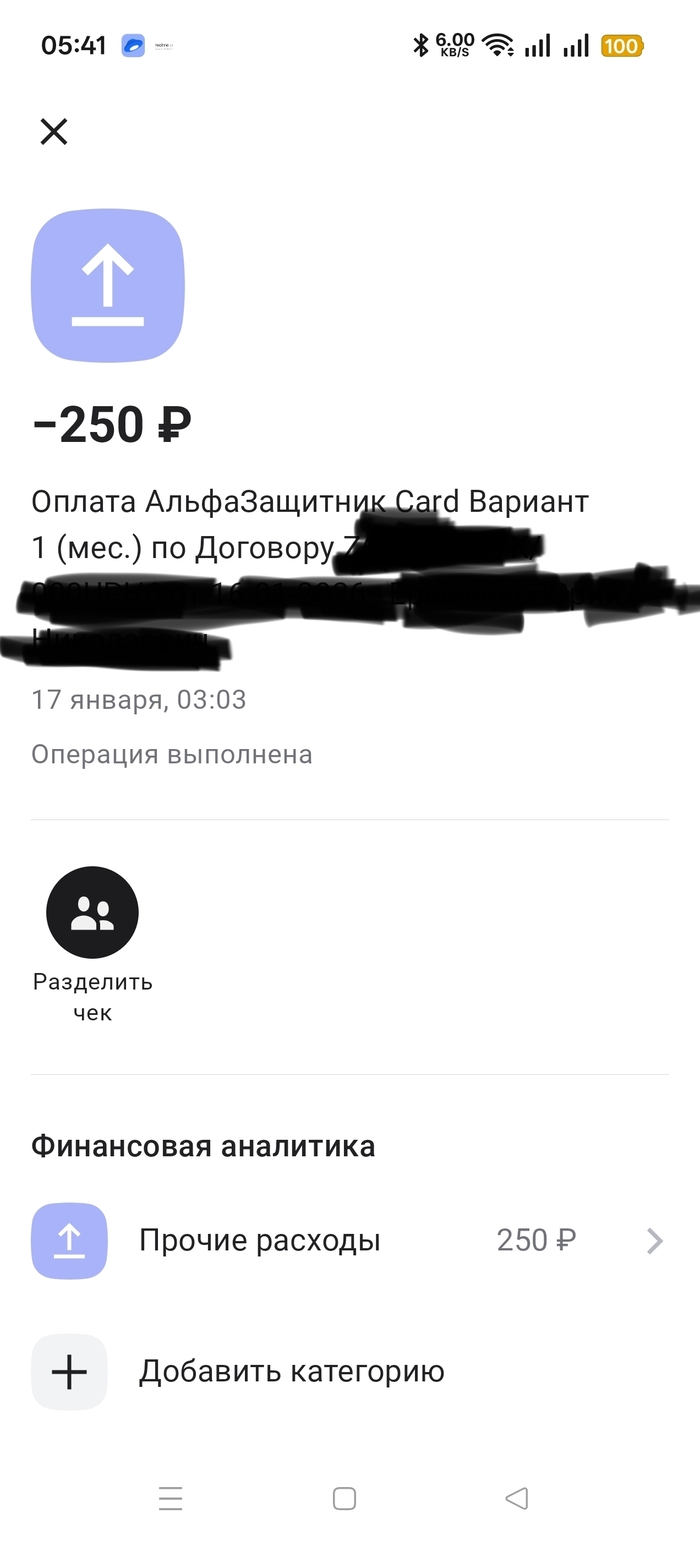Go back with the system back button

(516, 1498)
